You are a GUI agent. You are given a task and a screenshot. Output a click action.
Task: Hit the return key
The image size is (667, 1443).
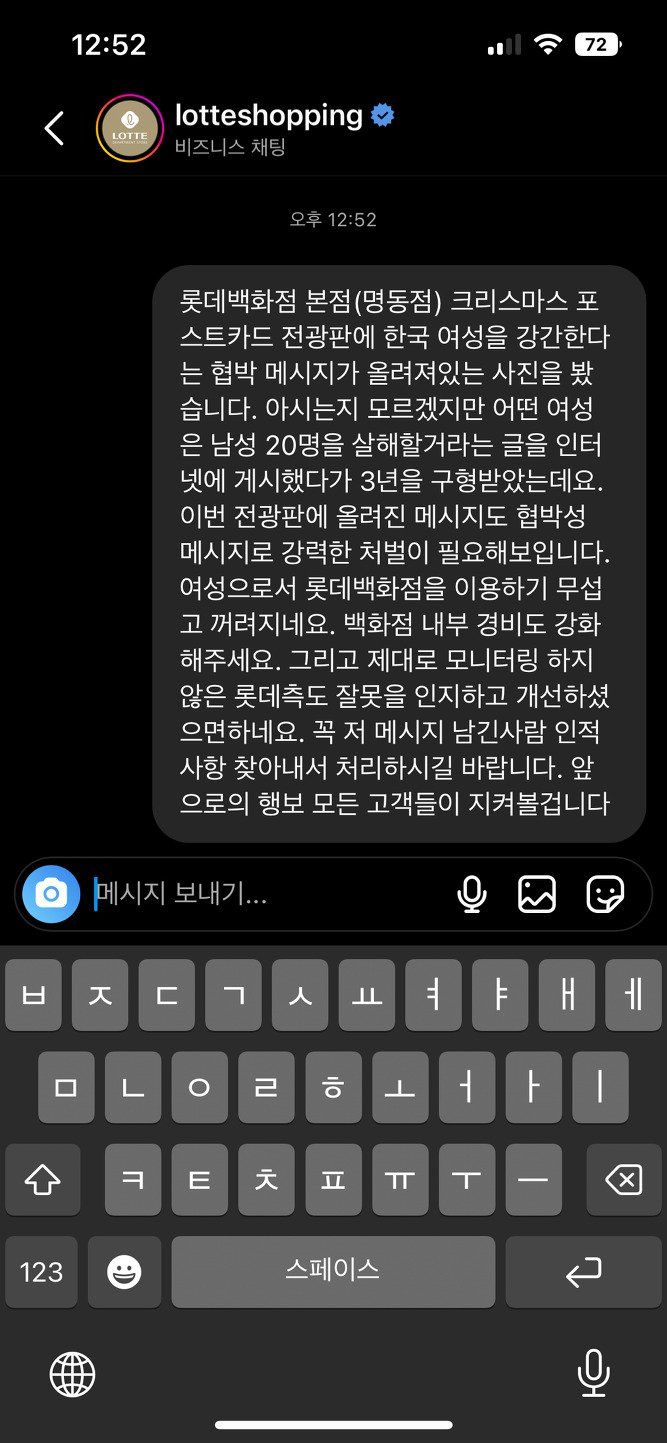(583, 1272)
